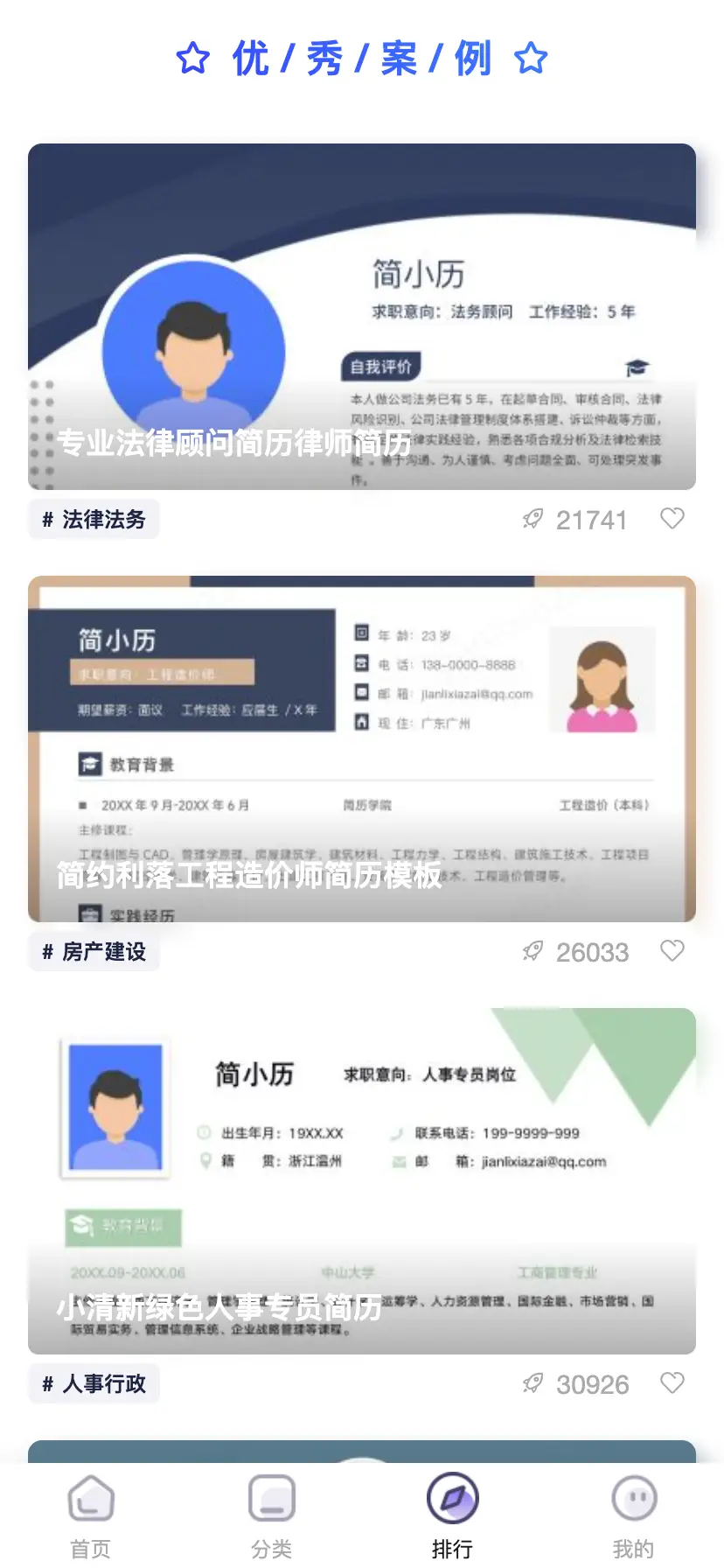Select the # 法律法务 tag
Image resolution: width=724 pixels, height=1568 pixels.
tap(94, 520)
